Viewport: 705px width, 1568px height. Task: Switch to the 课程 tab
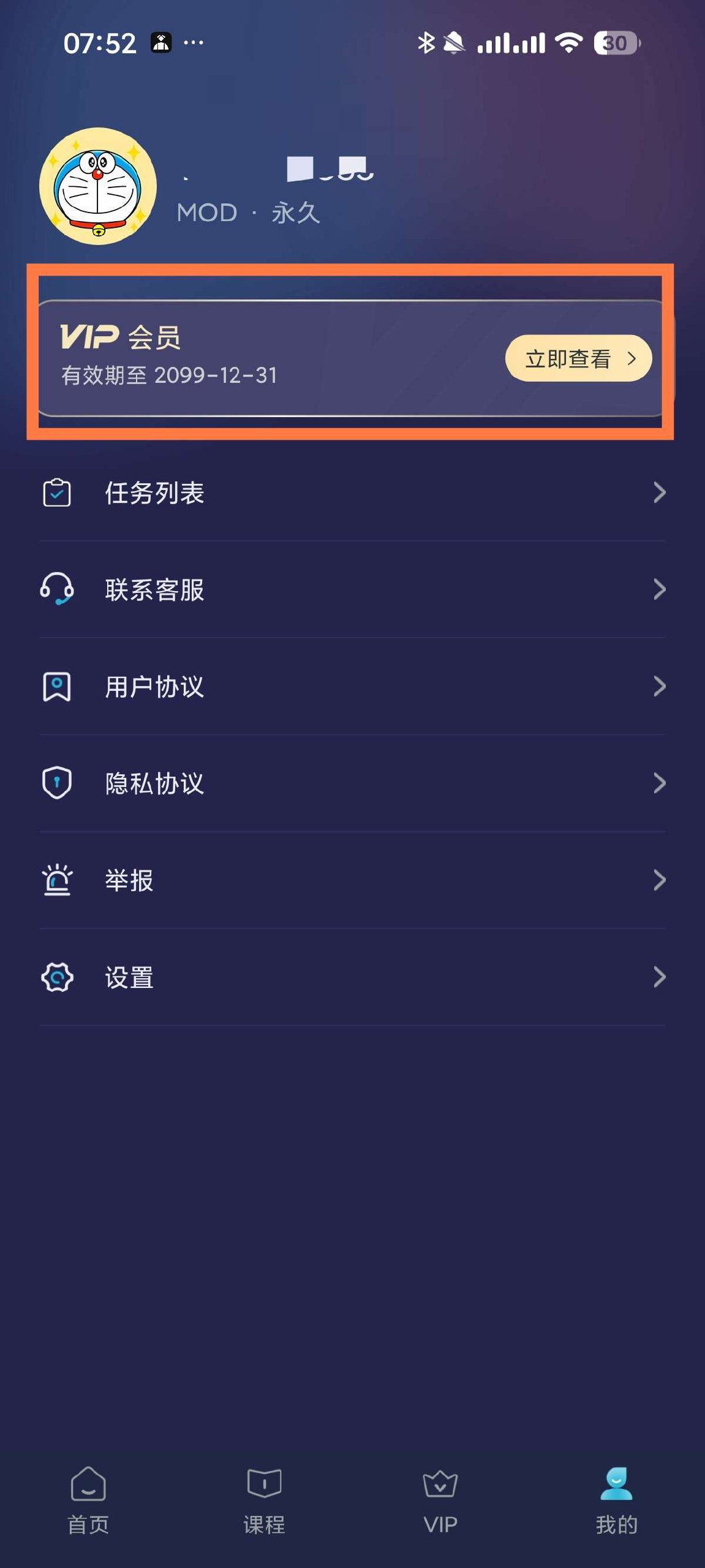[x=263, y=1501]
